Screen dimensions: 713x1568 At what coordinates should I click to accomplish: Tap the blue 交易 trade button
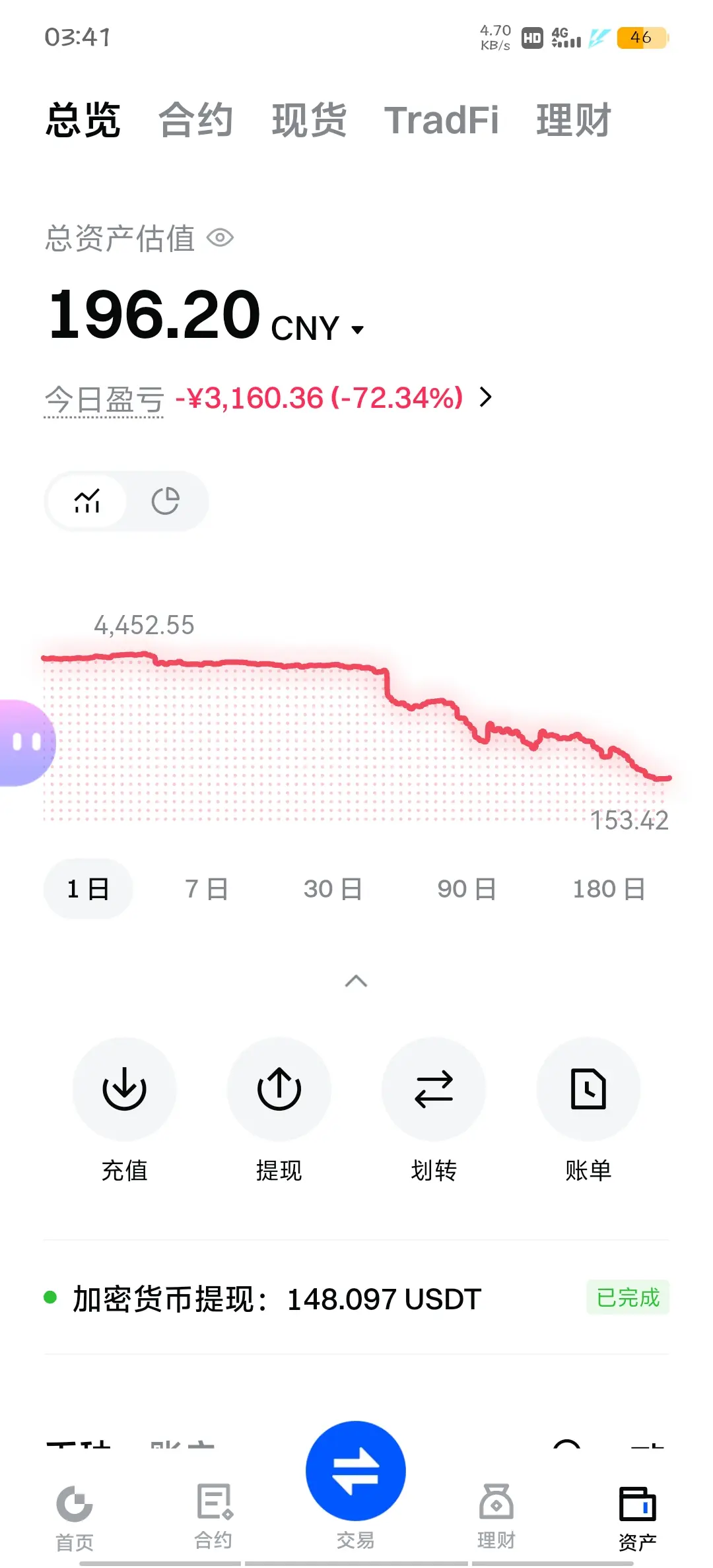point(355,1472)
